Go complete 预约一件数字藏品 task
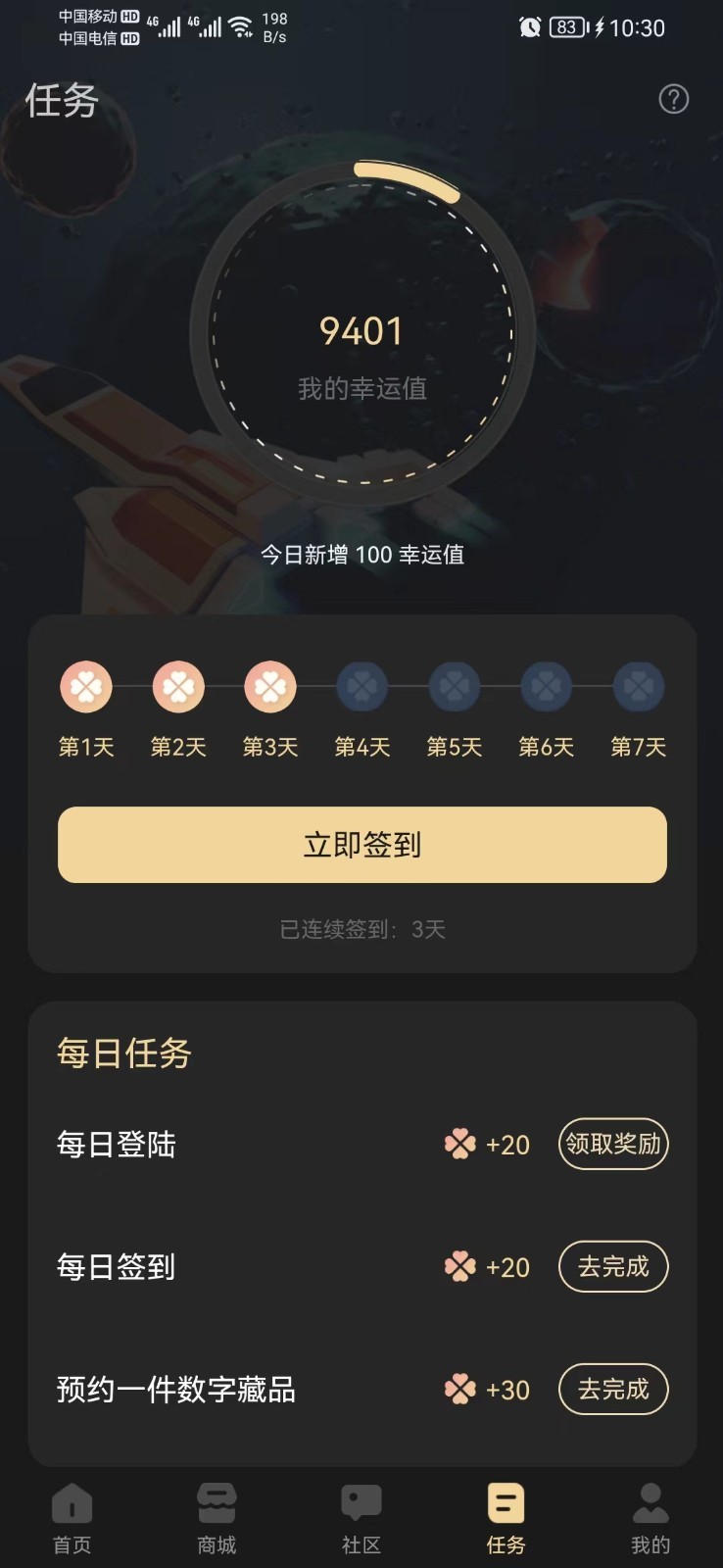The width and height of the screenshot is (723, 1568). click(613, 1389)
